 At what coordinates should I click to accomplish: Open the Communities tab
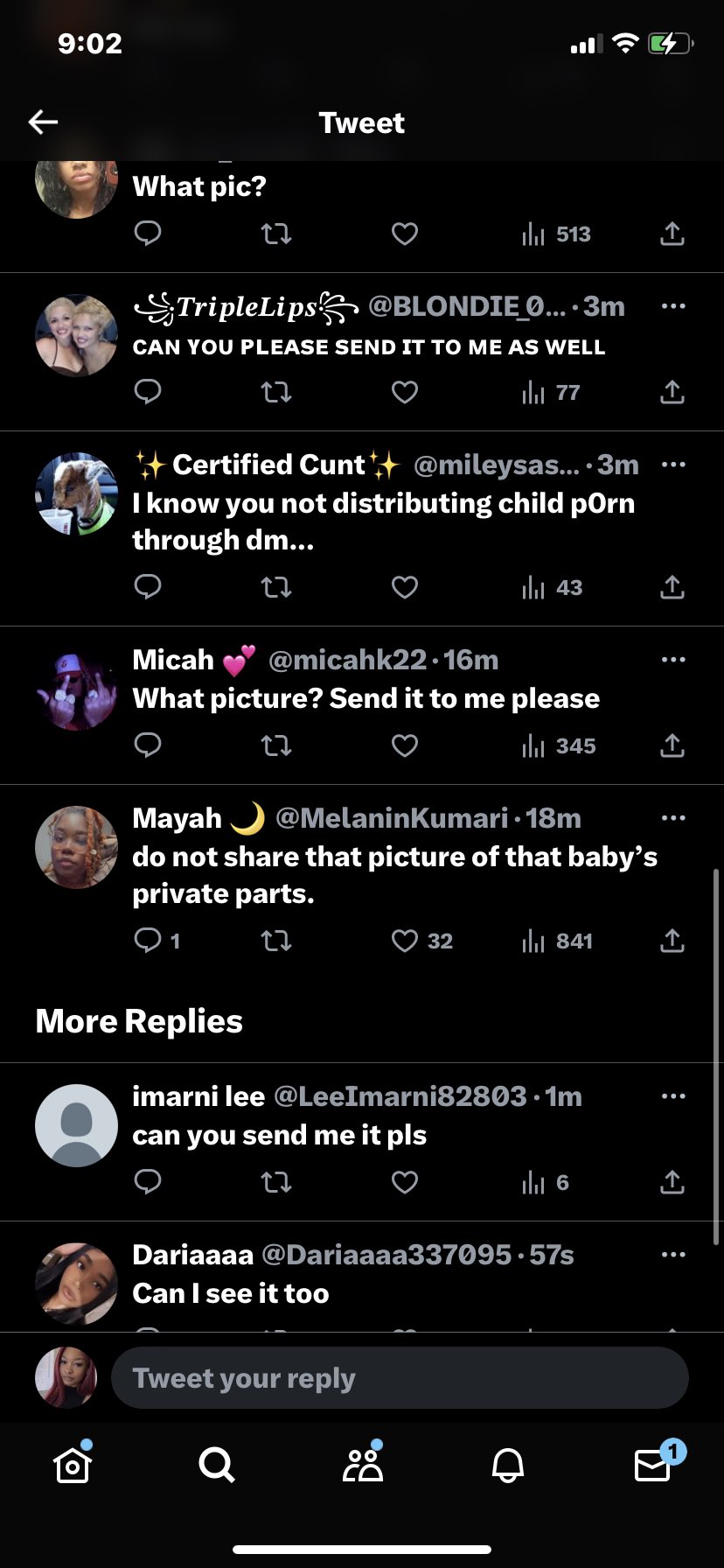pos(362,1464)
